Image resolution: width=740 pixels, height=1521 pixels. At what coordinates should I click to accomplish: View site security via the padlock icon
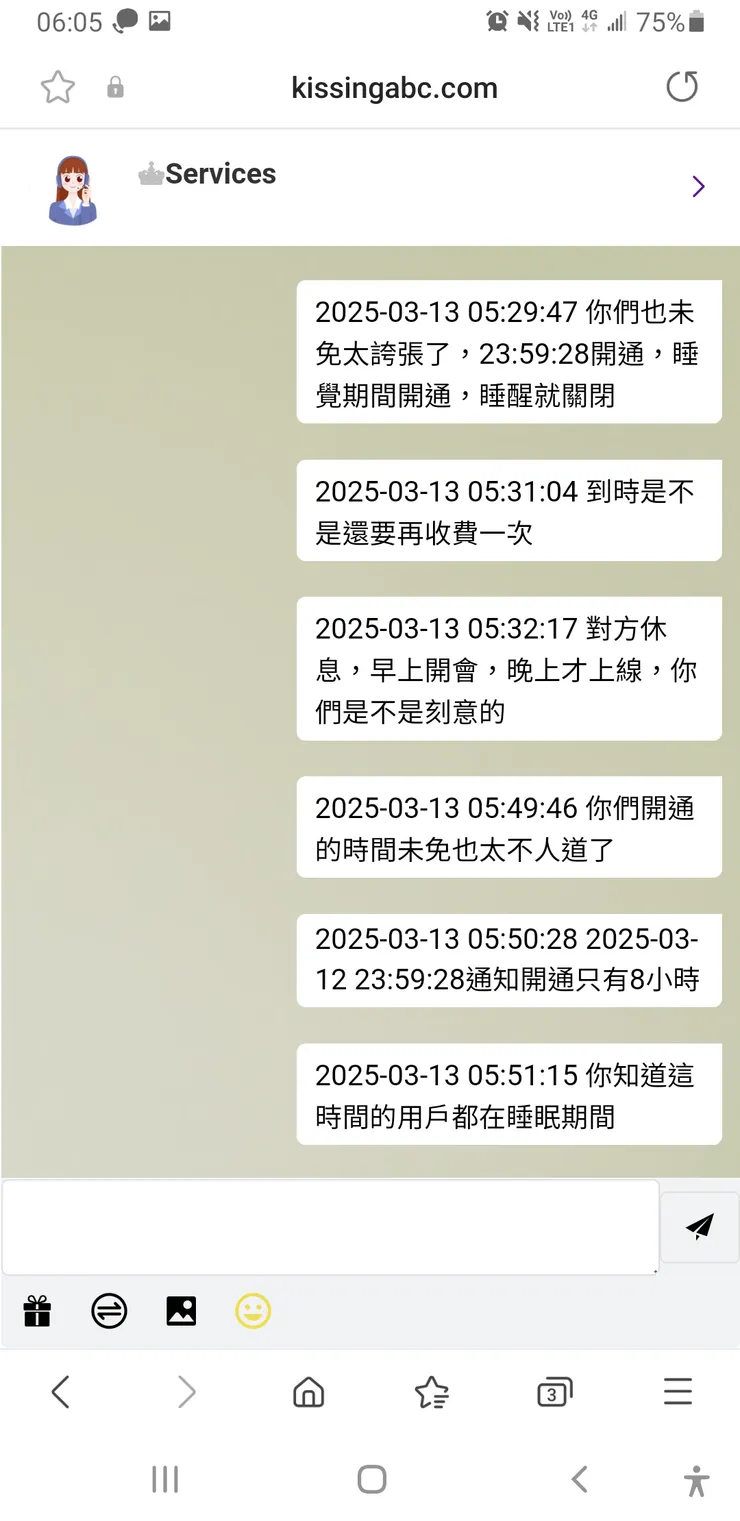pos(114,88)
